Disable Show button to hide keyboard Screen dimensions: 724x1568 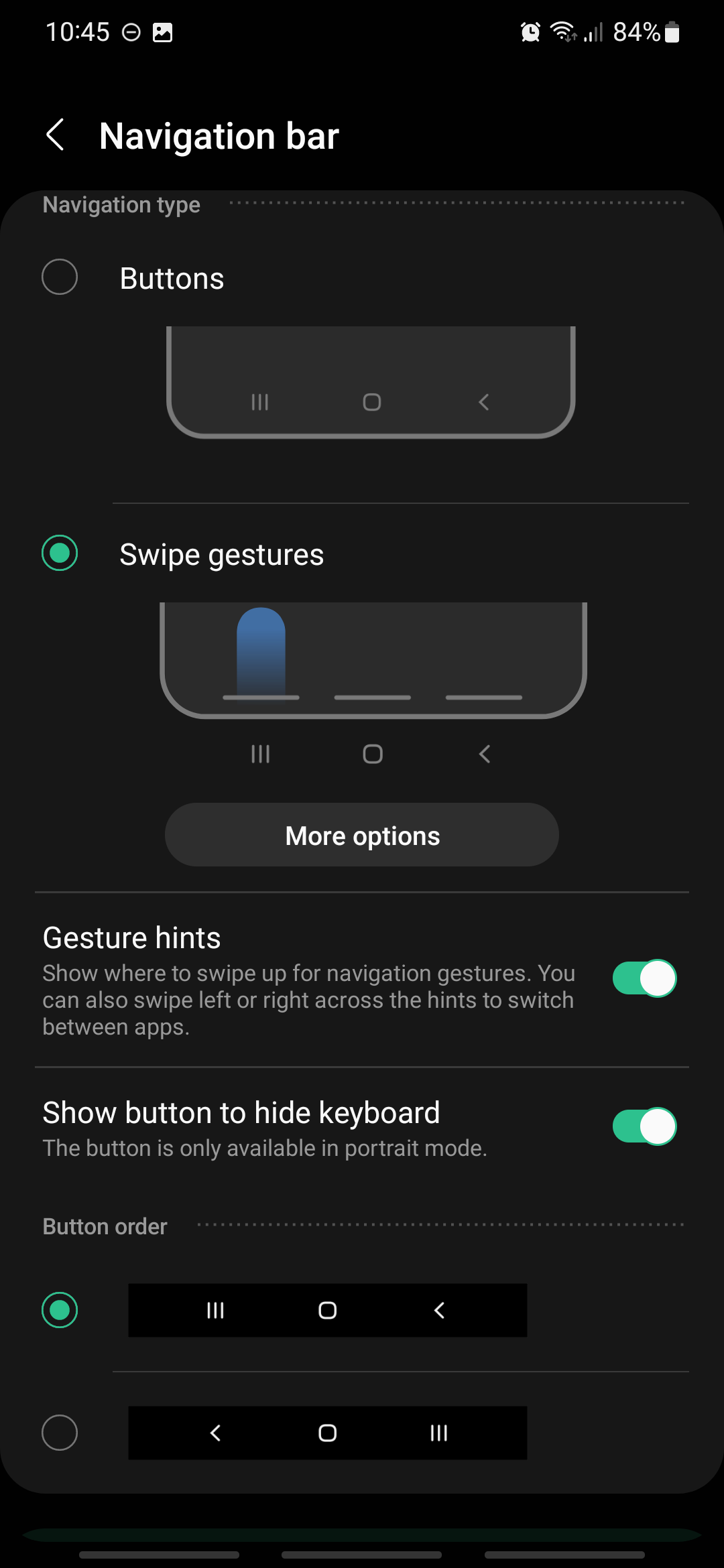[644, 1126]
